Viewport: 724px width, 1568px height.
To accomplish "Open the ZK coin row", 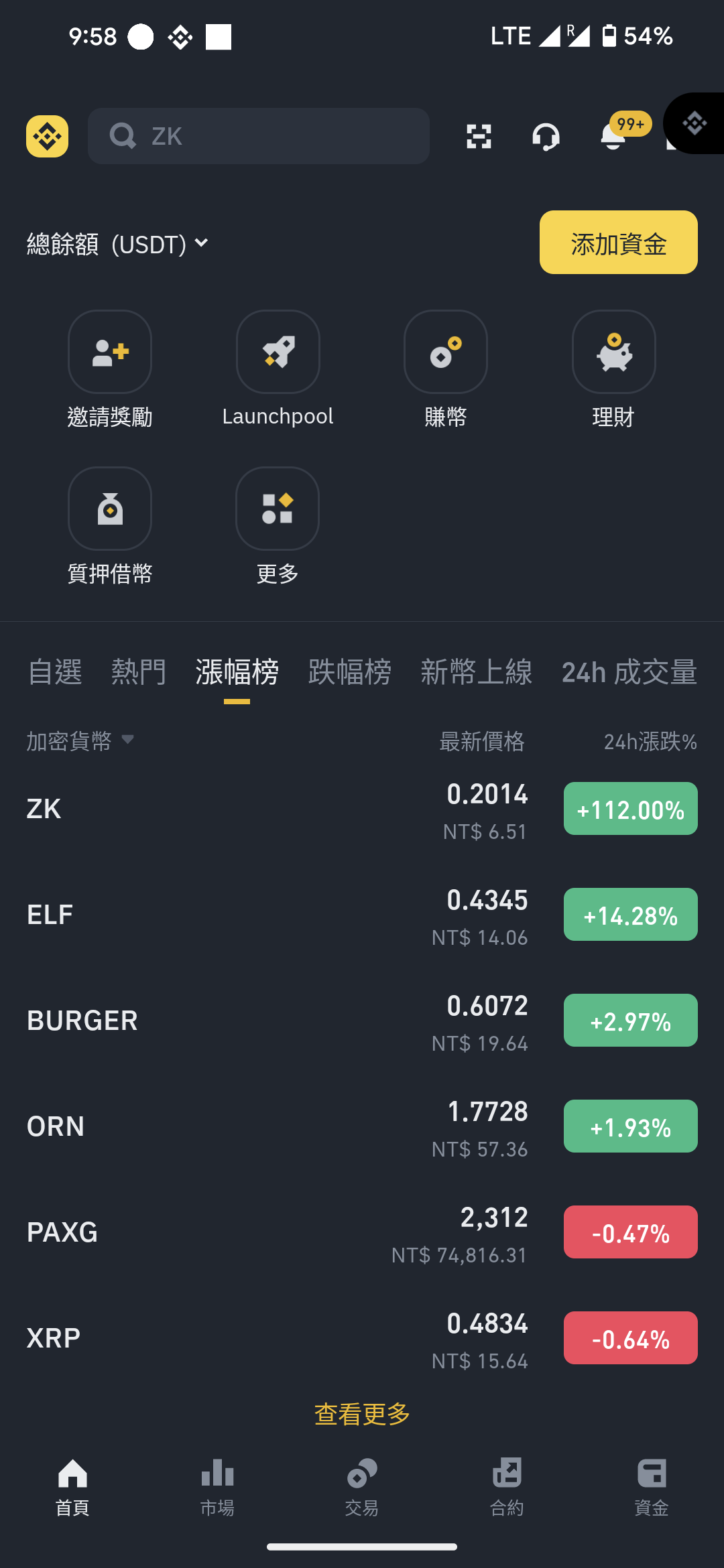I will [362, 809].
